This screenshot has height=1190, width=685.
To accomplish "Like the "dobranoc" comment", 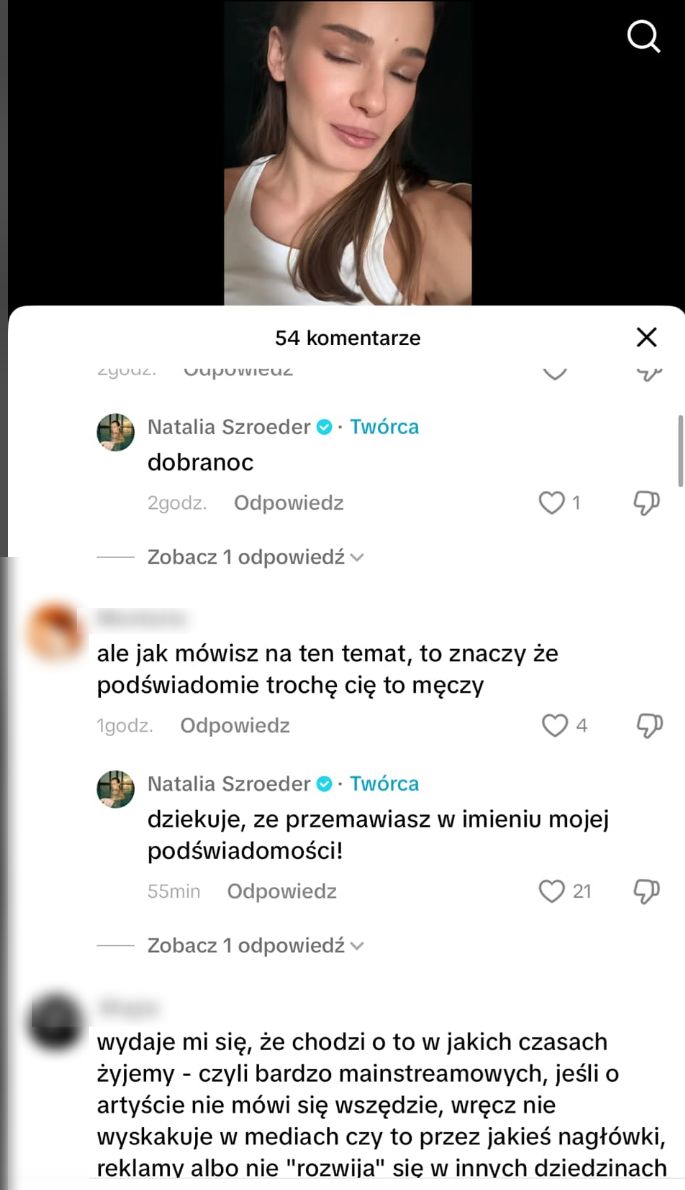I will coord(552,503).
